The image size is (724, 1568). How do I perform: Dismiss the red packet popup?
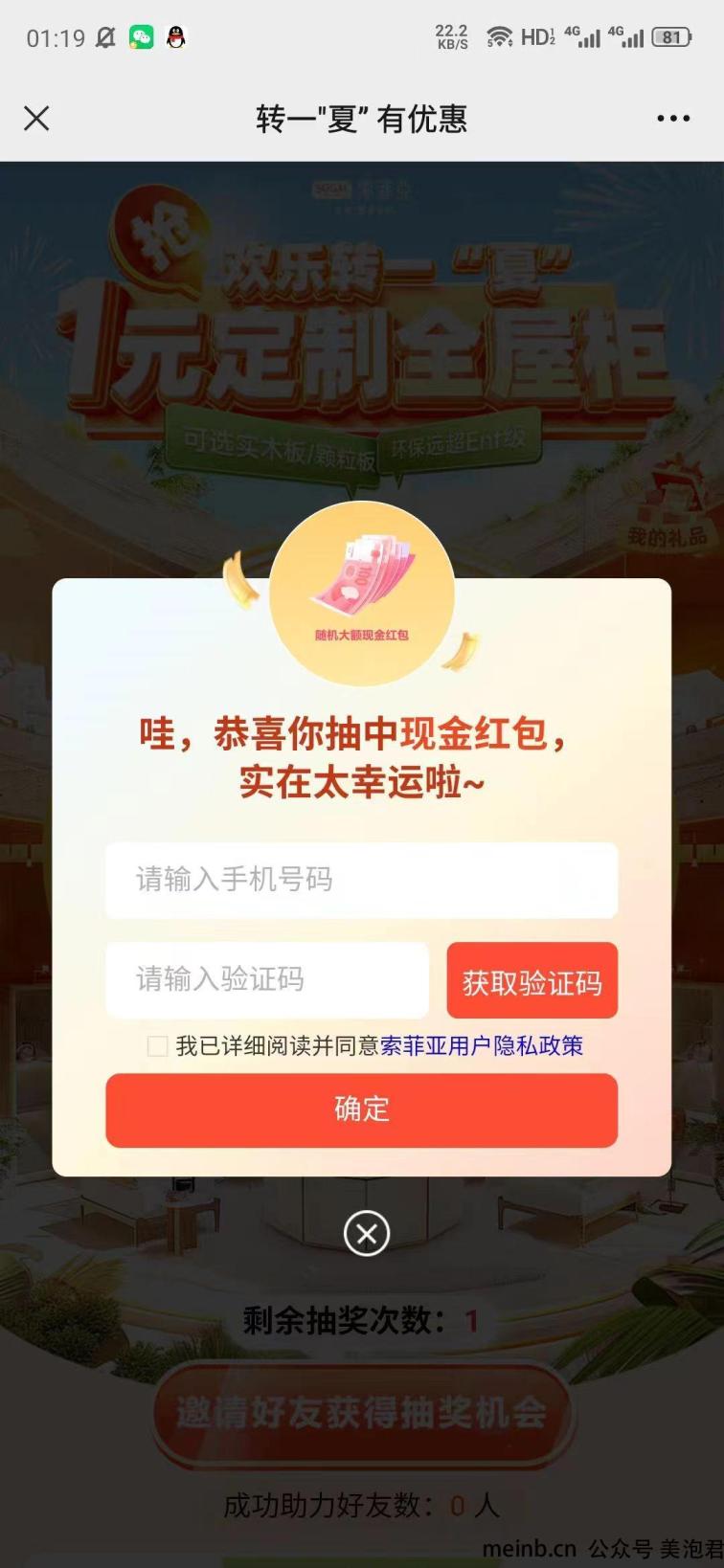(x=366, y=1233)
